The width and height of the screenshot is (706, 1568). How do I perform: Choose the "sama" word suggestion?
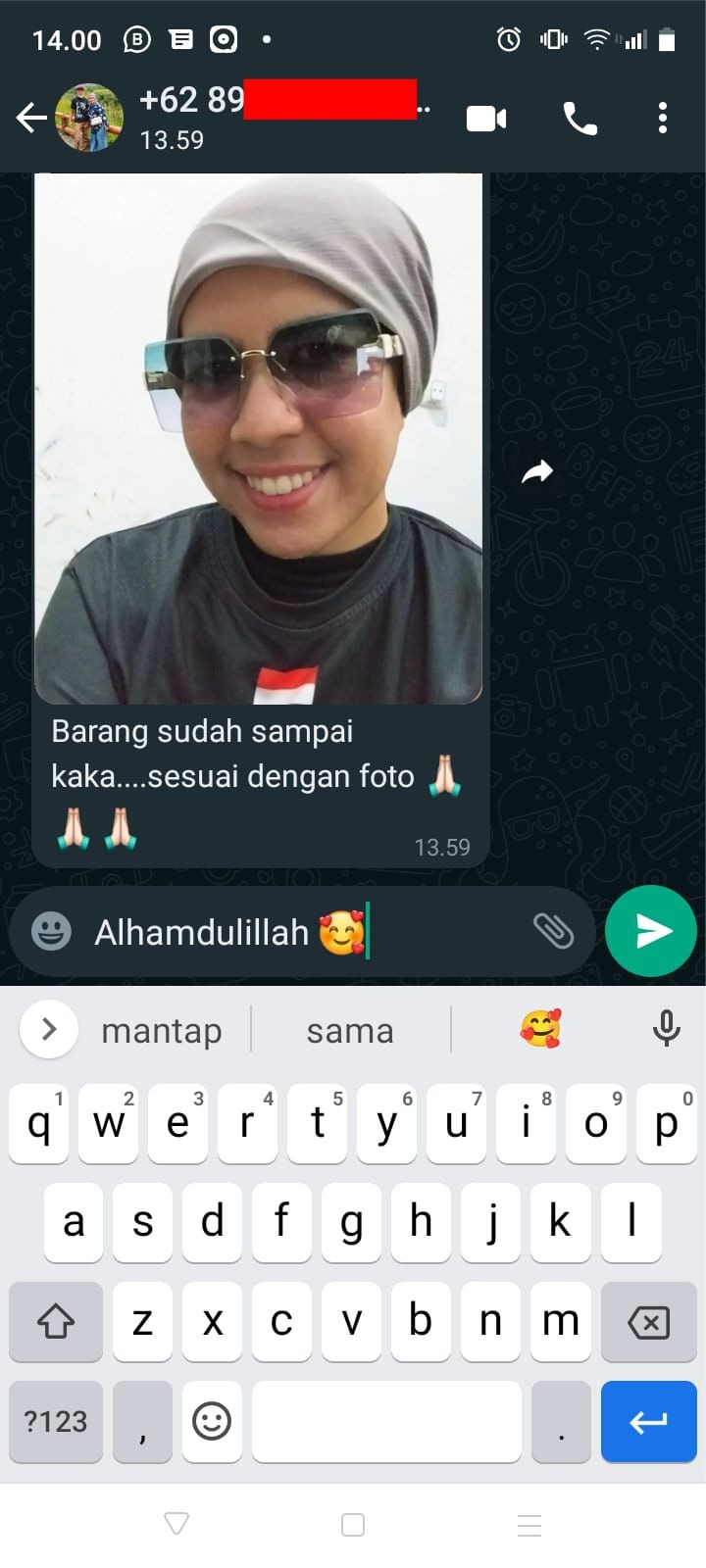pos(350,1031)
